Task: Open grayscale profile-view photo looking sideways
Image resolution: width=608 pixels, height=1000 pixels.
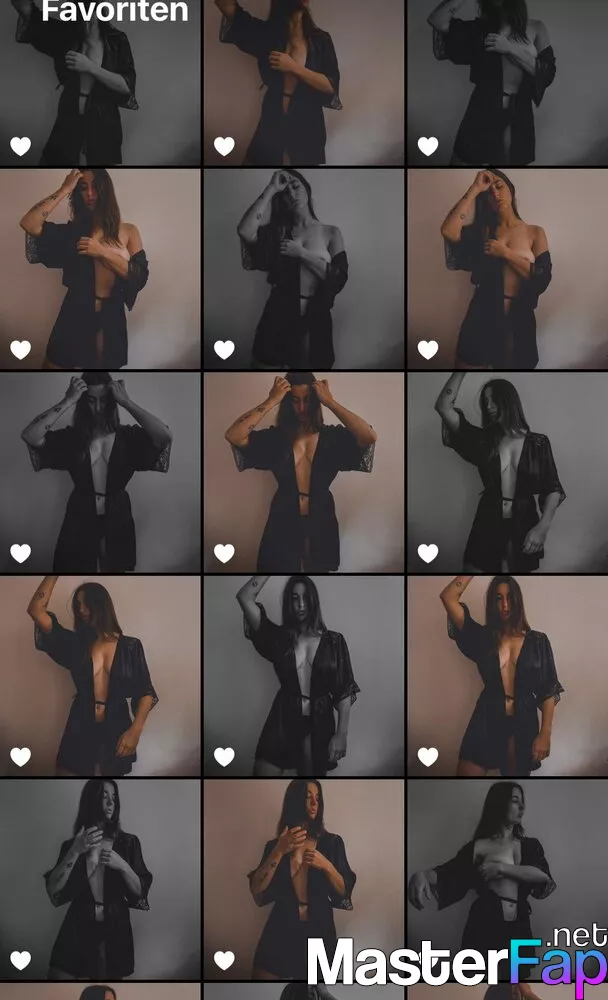Action: 508,879
